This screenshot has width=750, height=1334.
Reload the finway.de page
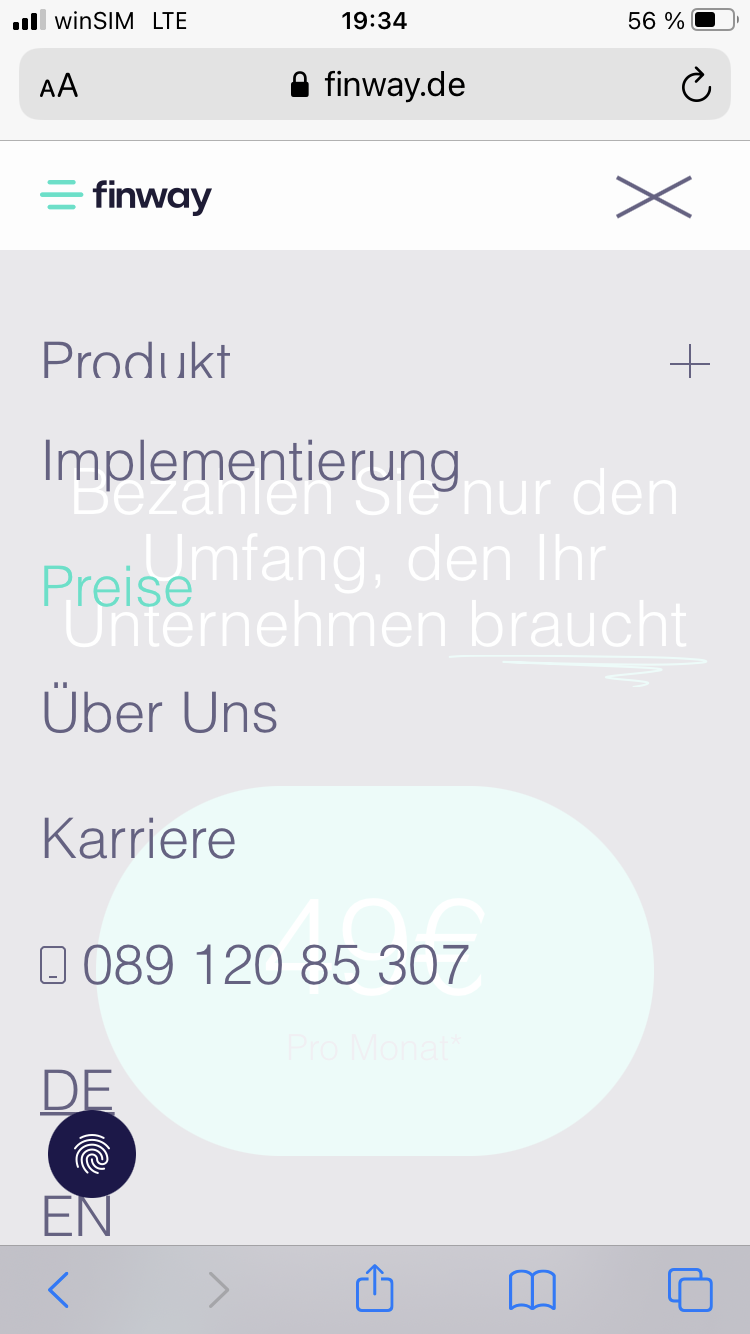point(695,85)
